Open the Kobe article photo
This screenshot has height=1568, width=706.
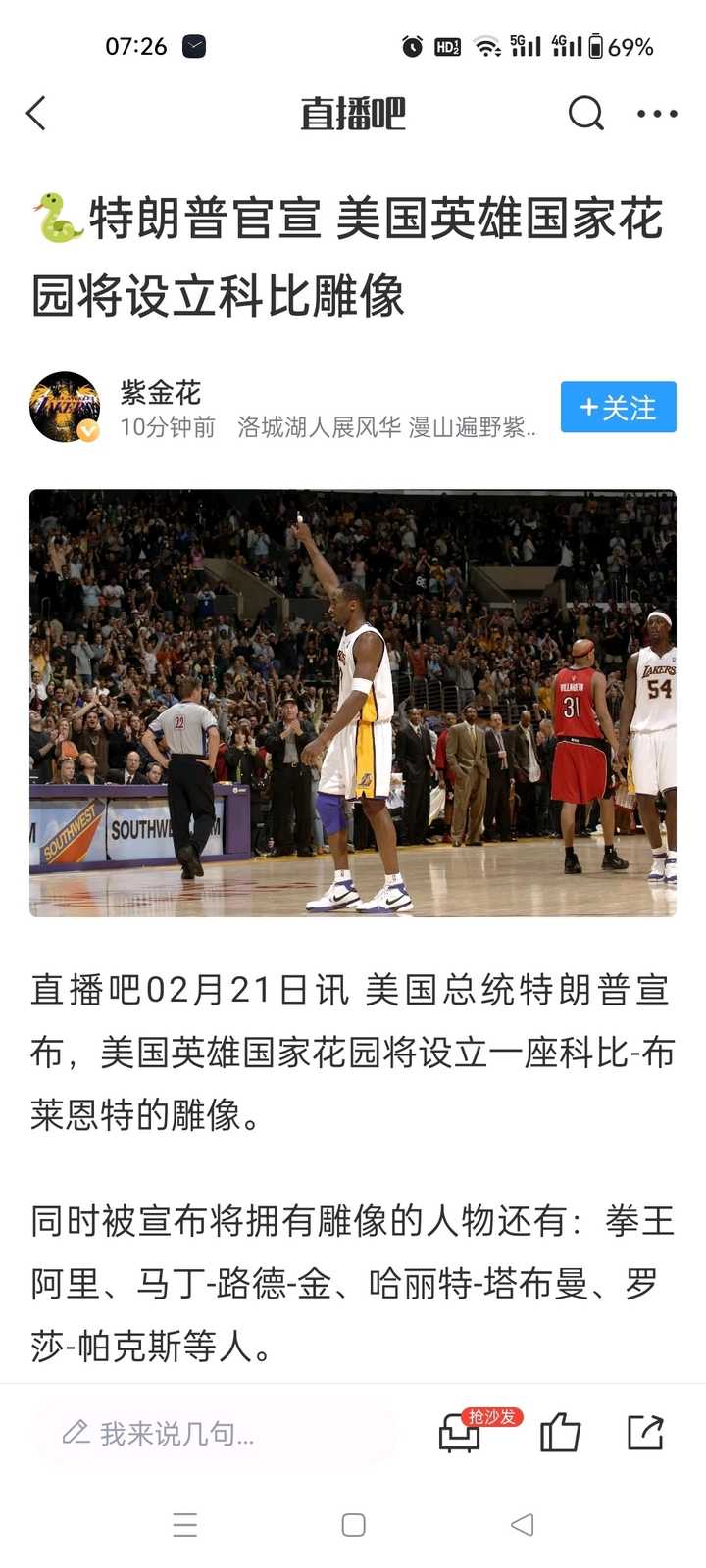coord(353,703)
